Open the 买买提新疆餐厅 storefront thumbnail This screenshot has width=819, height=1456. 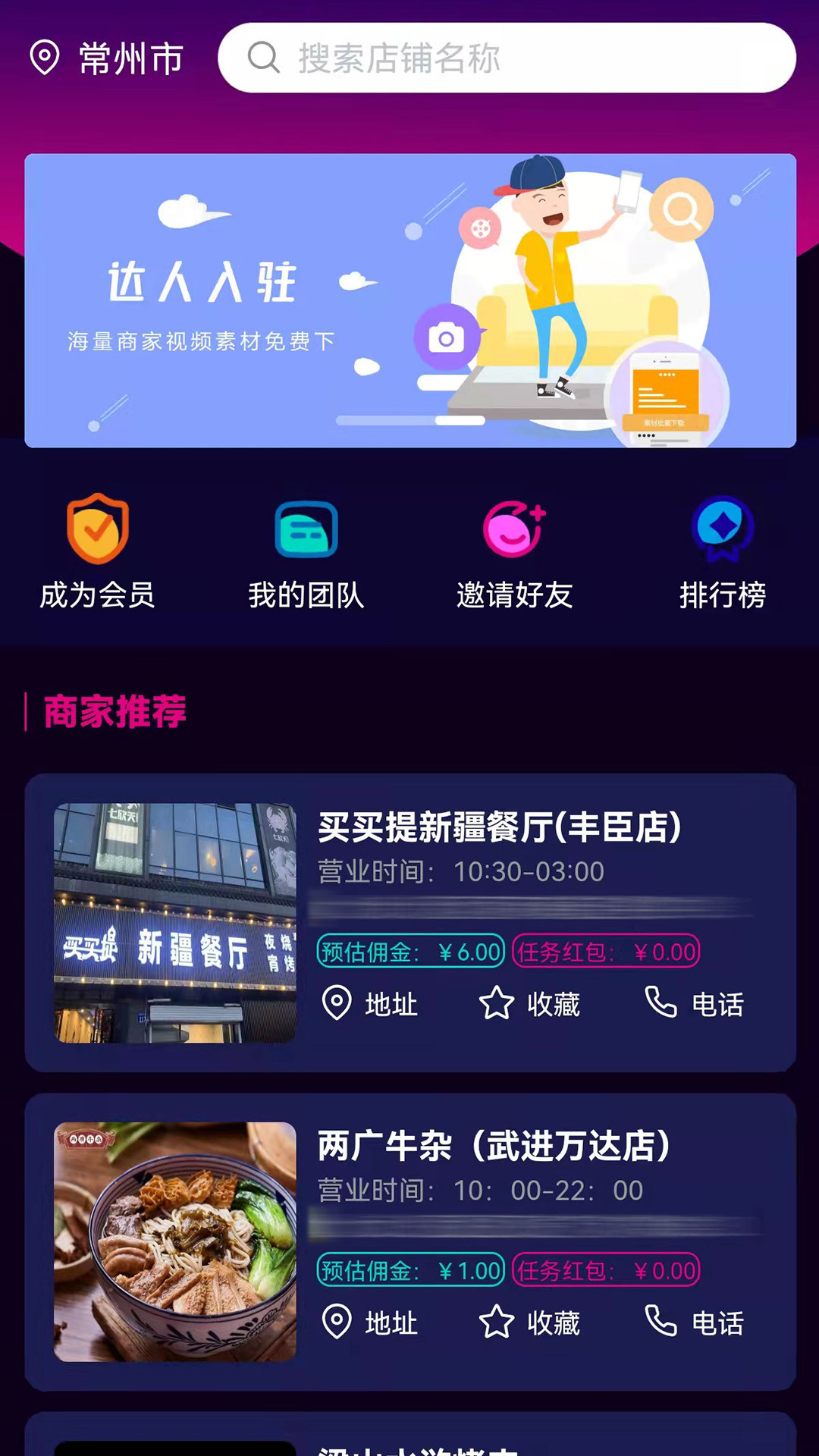click(x=175, y=920)
